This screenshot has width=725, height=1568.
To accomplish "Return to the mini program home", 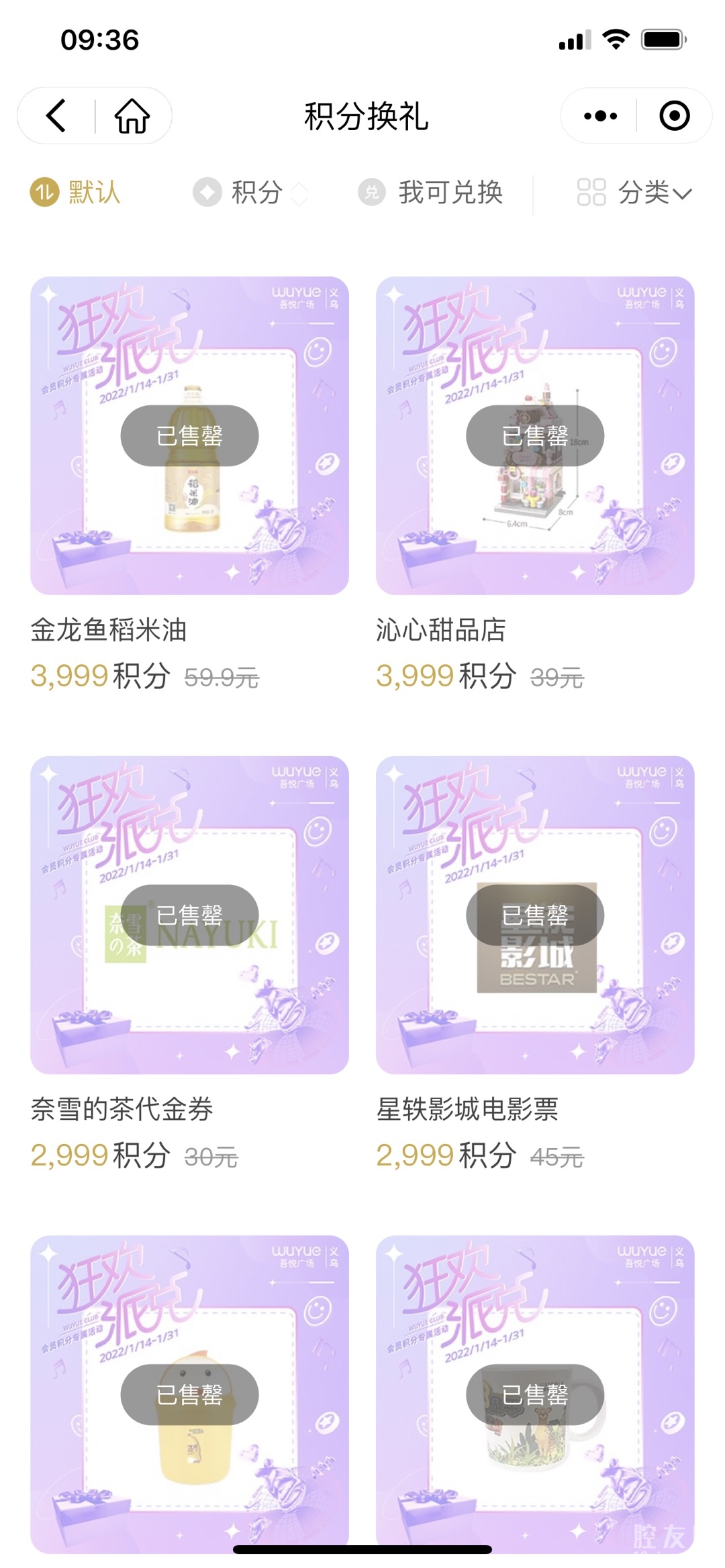I will (132, 115).
